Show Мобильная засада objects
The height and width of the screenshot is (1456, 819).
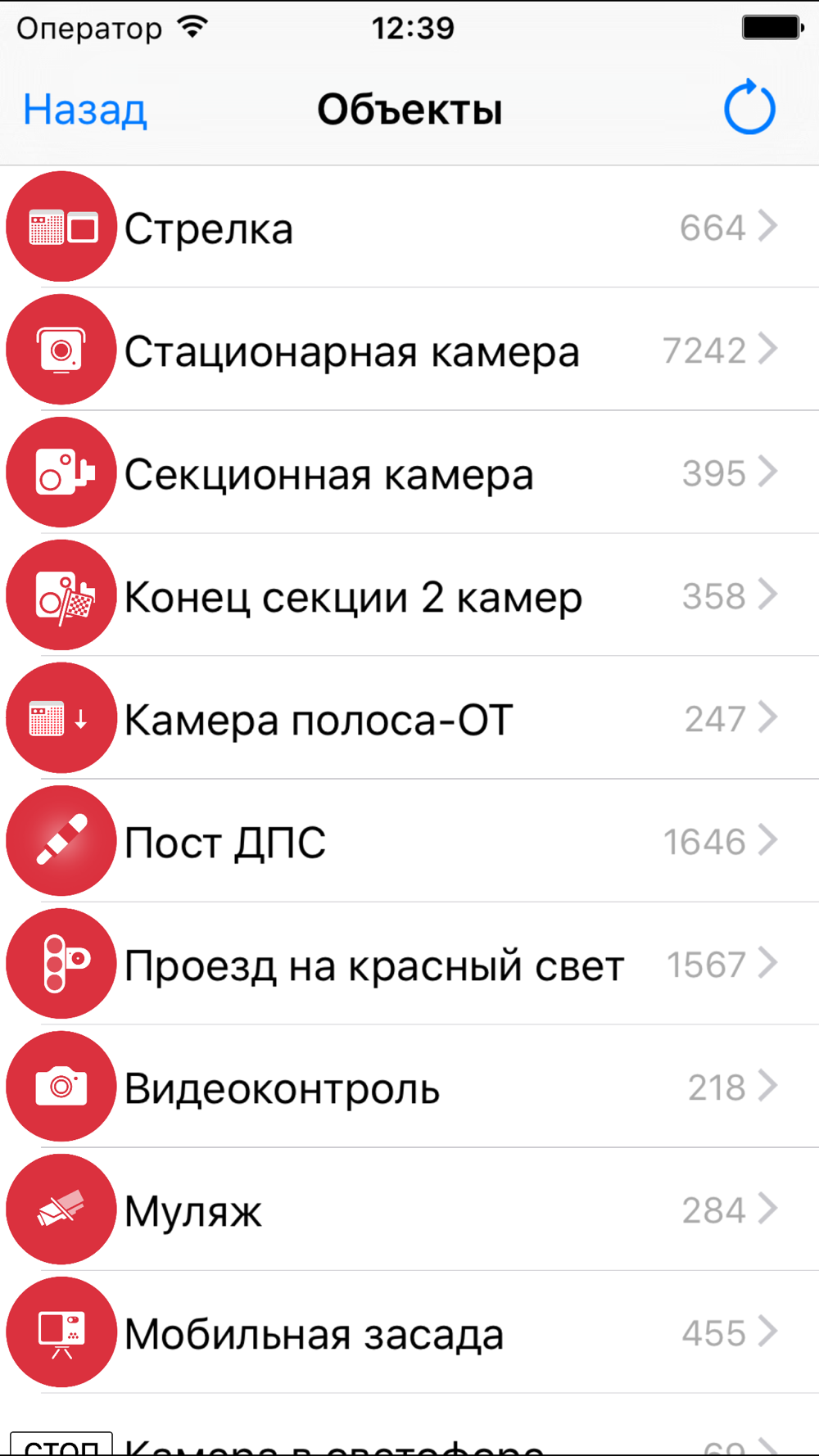tap(409, 1332)
